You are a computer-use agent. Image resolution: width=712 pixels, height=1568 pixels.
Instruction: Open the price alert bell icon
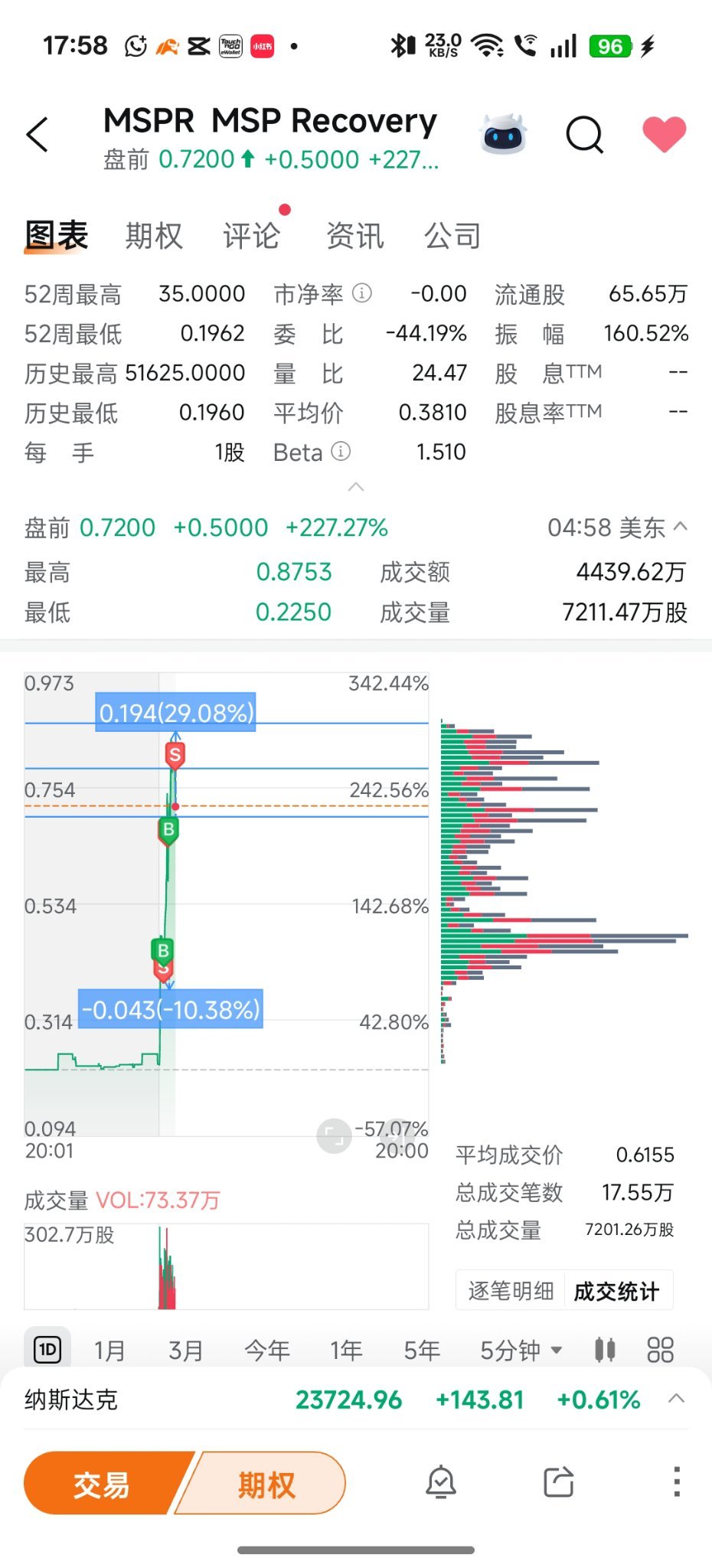coord(440,1482)
